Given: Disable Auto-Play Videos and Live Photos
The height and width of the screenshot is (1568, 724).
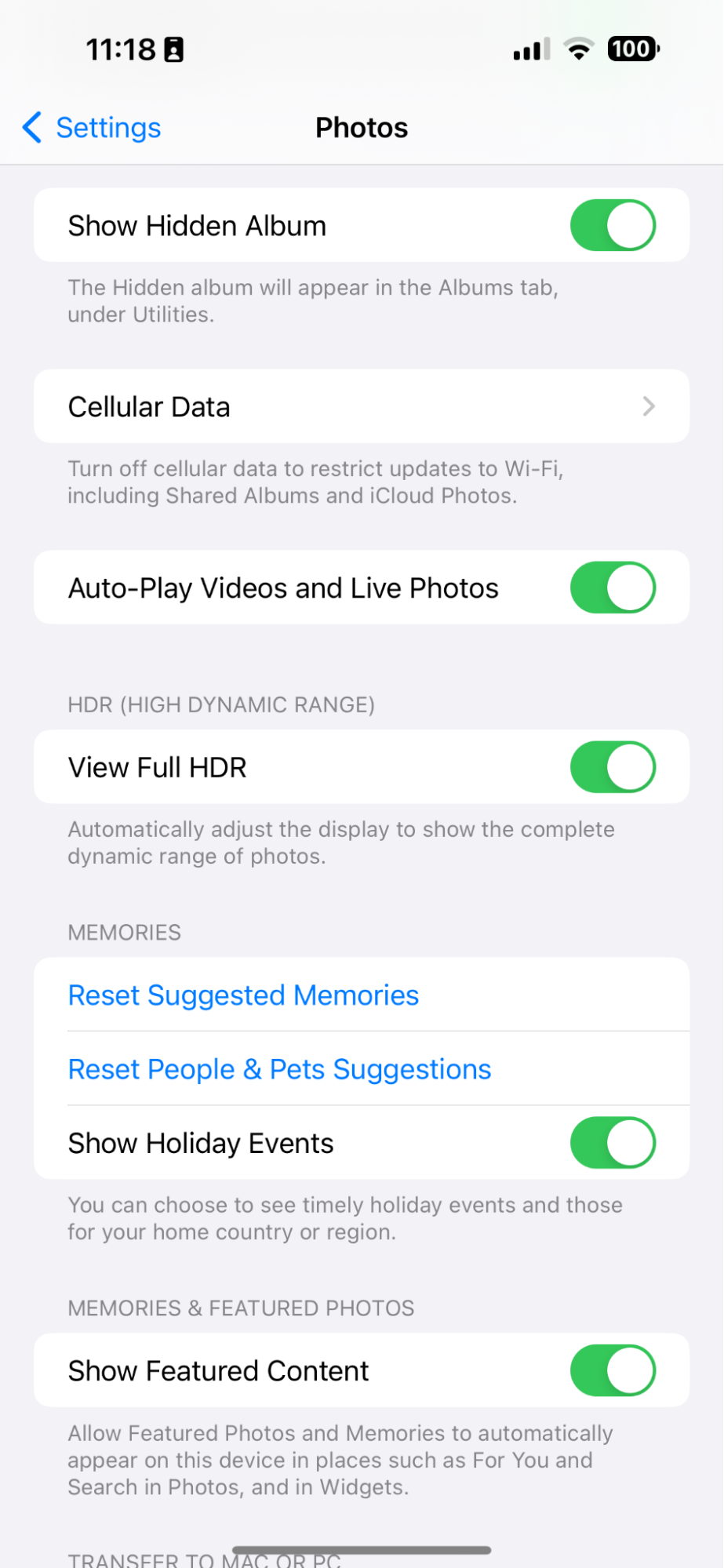Looking at the screenshot, I should point(613,588).
